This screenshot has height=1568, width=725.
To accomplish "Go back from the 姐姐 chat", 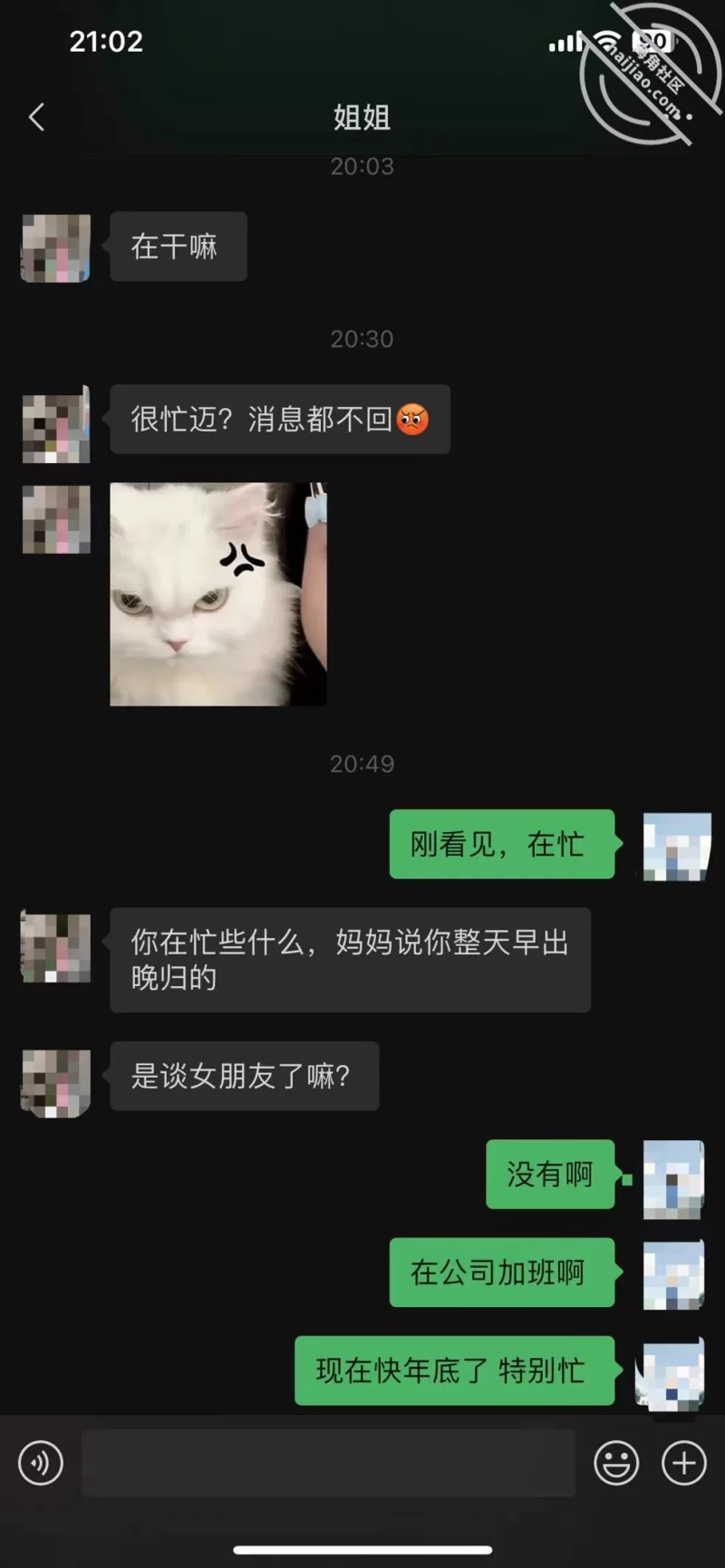I will click(x=37, y=117).
